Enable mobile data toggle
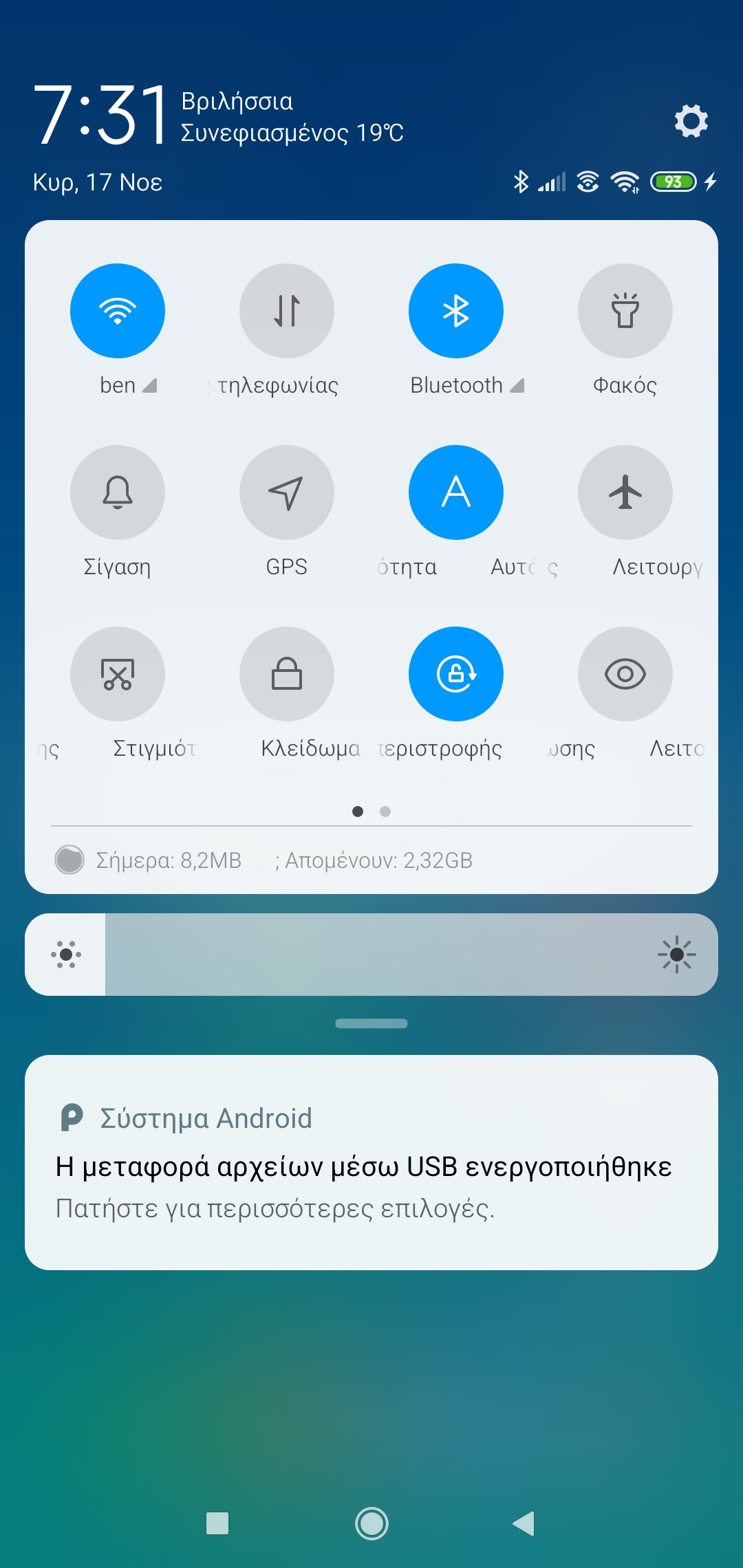 pos(287,311)
